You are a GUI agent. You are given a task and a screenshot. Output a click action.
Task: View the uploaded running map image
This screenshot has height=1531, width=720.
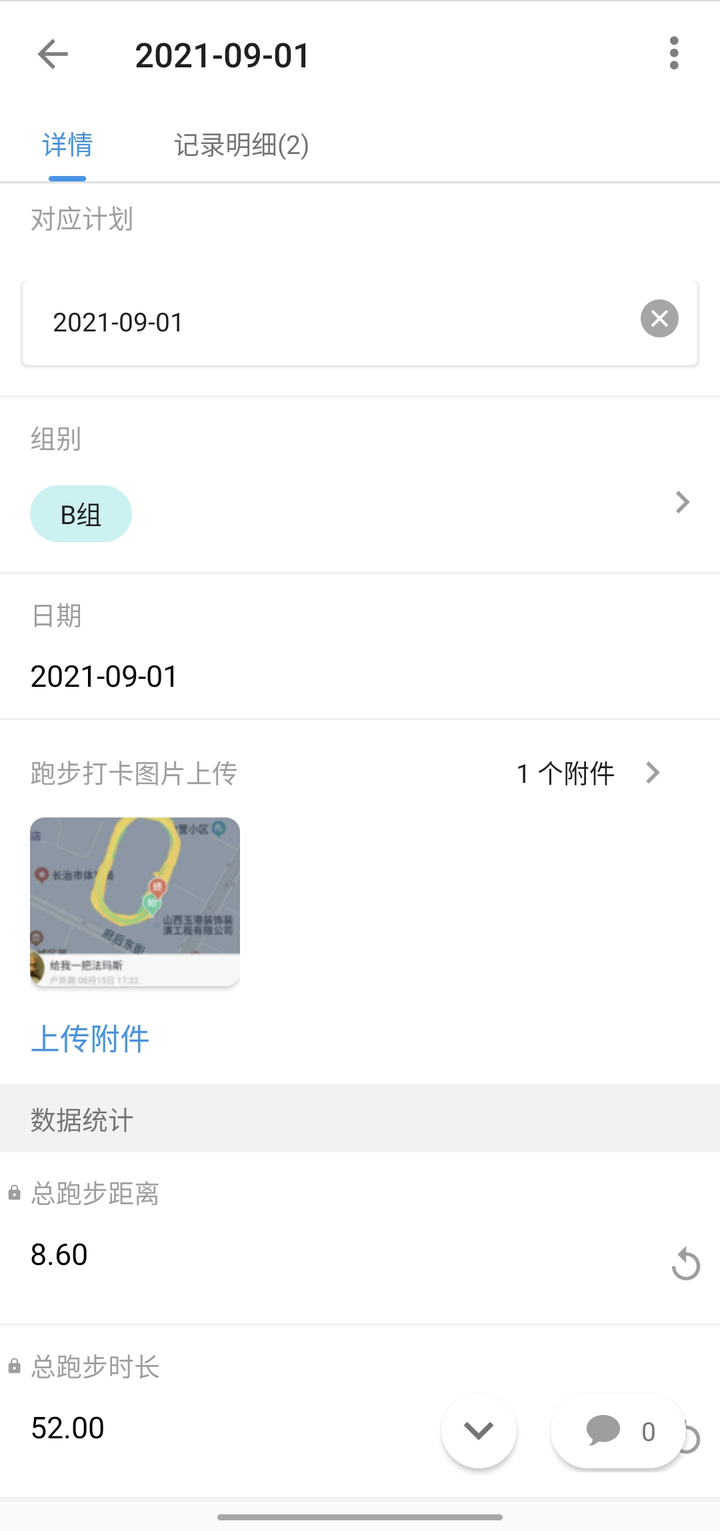(x=135, y=902)
